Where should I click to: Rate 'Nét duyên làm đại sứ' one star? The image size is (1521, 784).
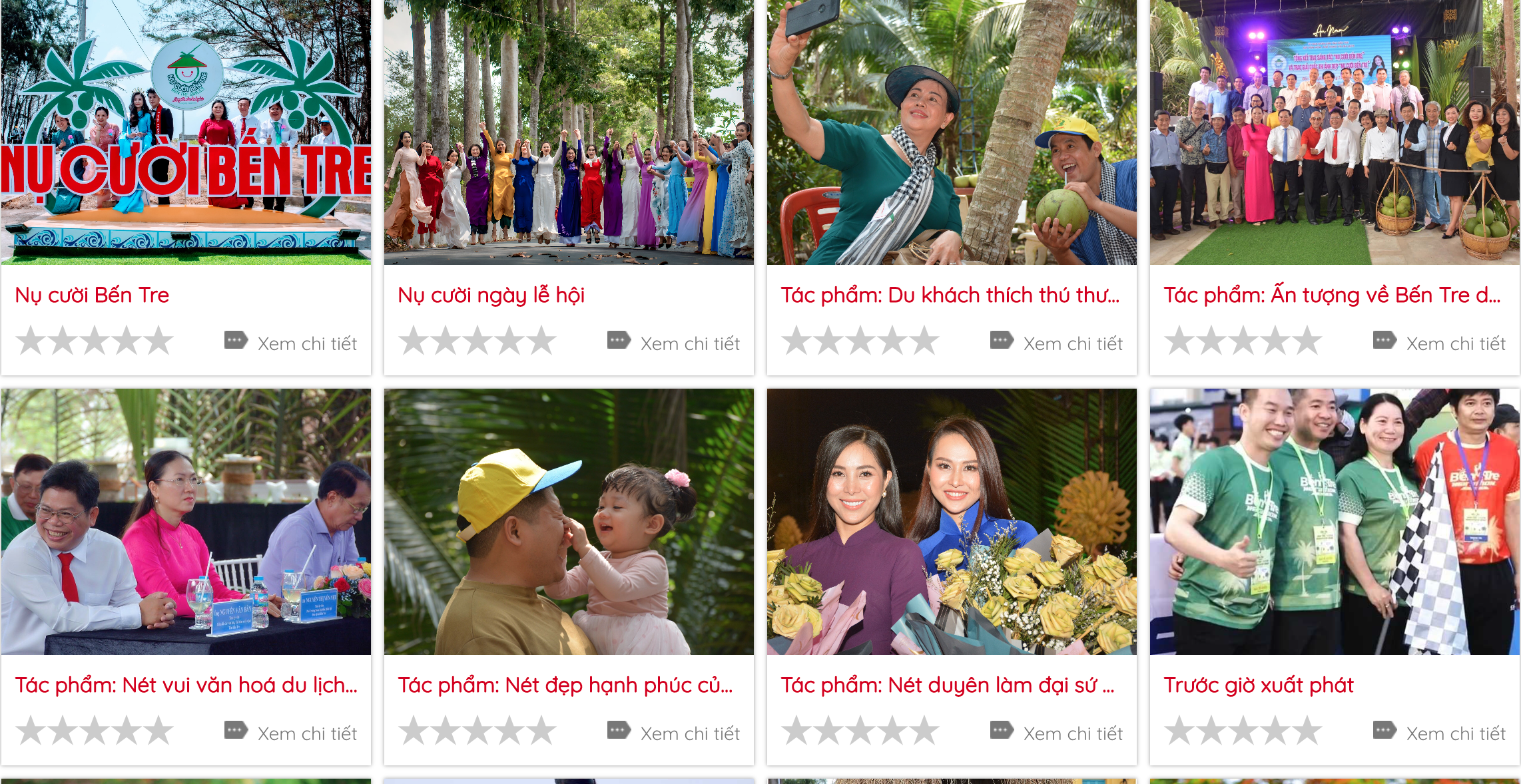click(x=796, y=731)
